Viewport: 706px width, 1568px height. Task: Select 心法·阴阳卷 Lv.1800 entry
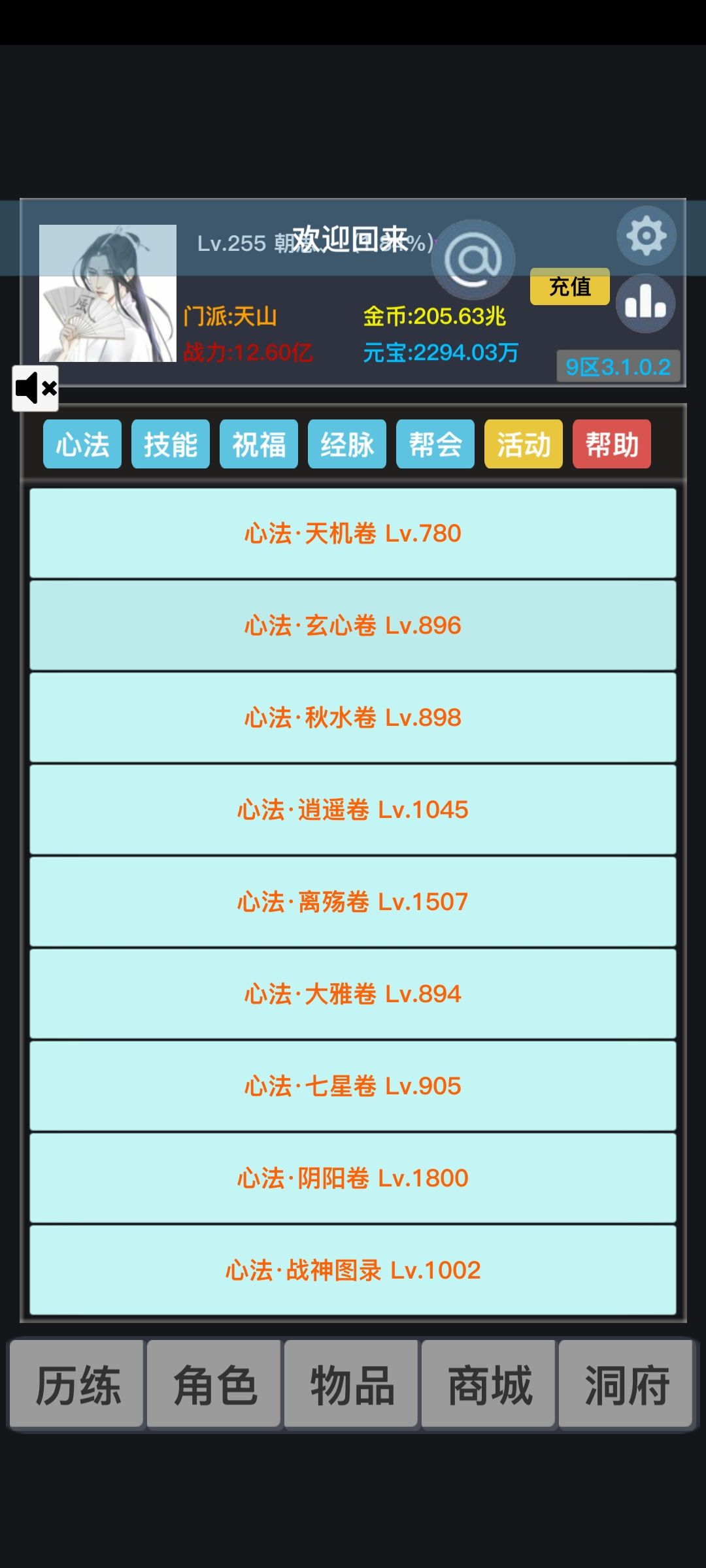(x=352, y=1178)
